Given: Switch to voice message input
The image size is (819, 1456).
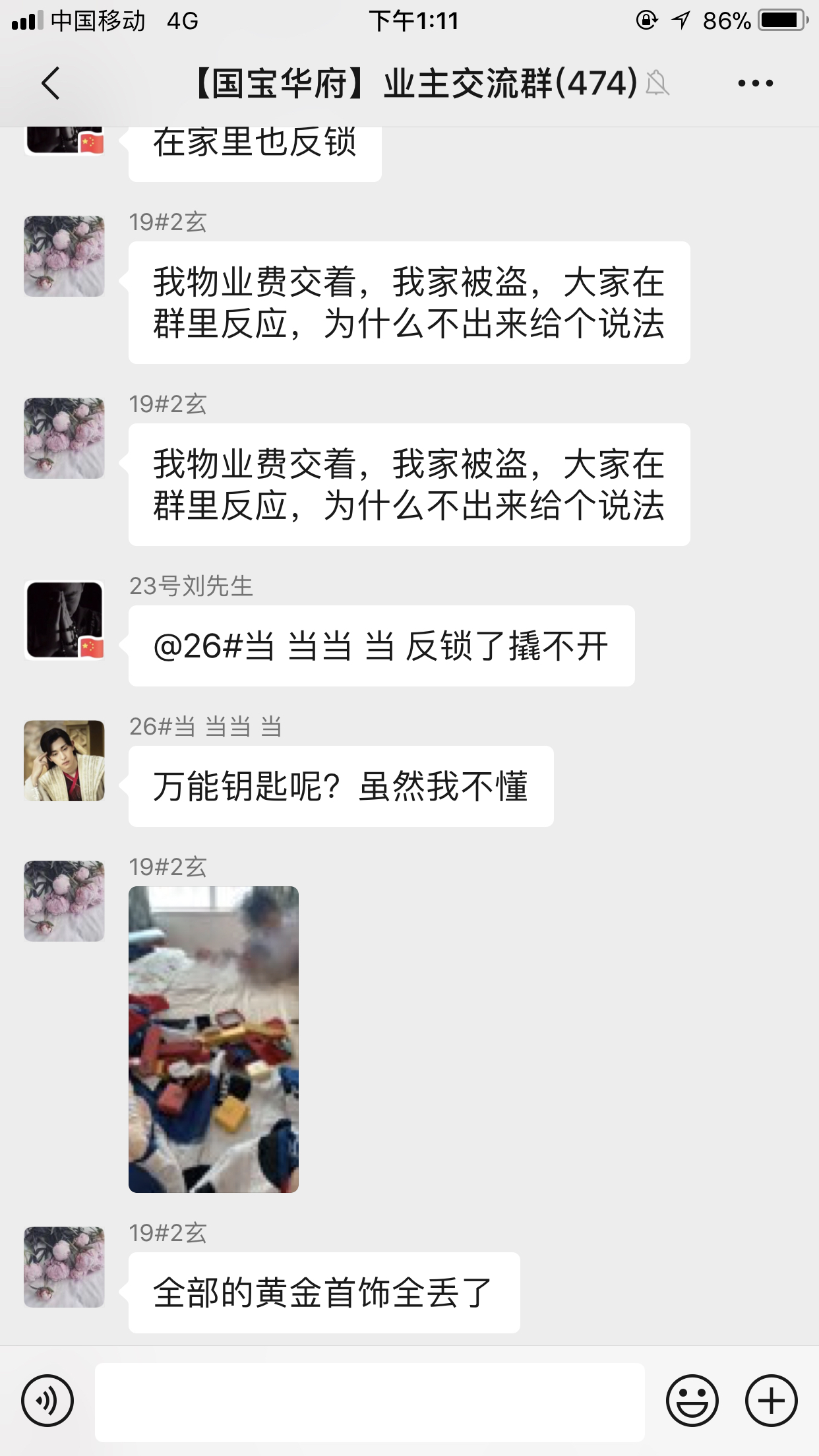Looking at the screenshot, I should click(x=47, y=1401).
